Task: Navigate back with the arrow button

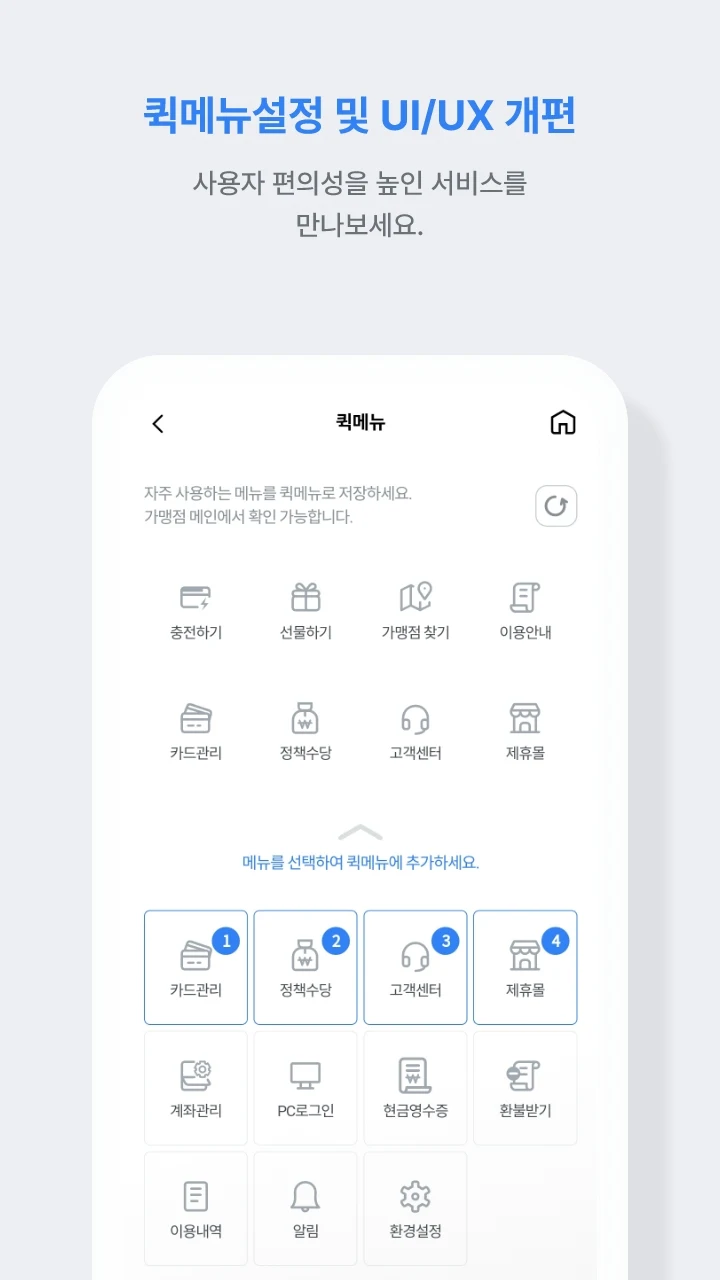Action: (x=157, y=423)
